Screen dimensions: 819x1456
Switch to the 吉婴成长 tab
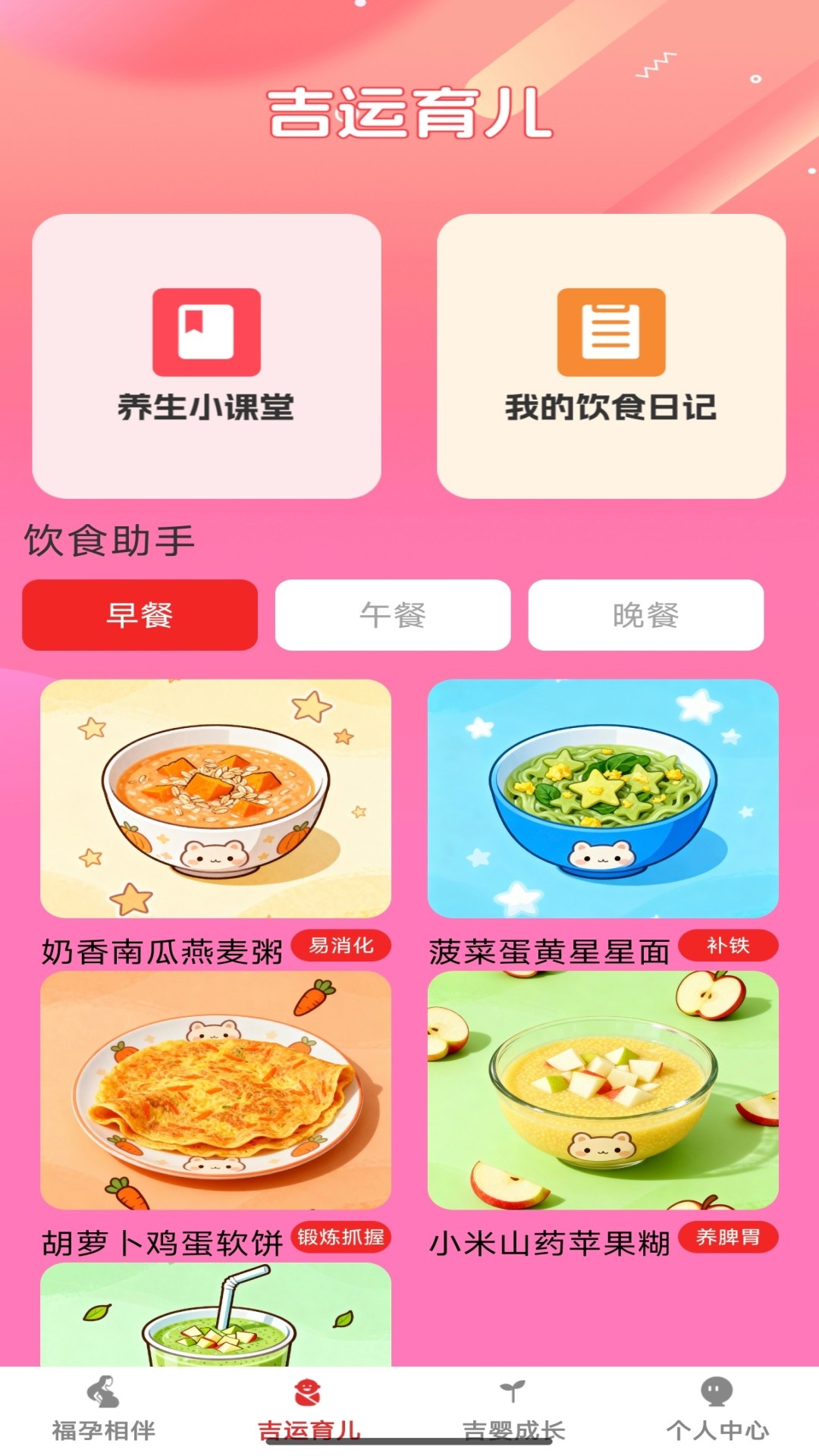tap(513, 1409)
